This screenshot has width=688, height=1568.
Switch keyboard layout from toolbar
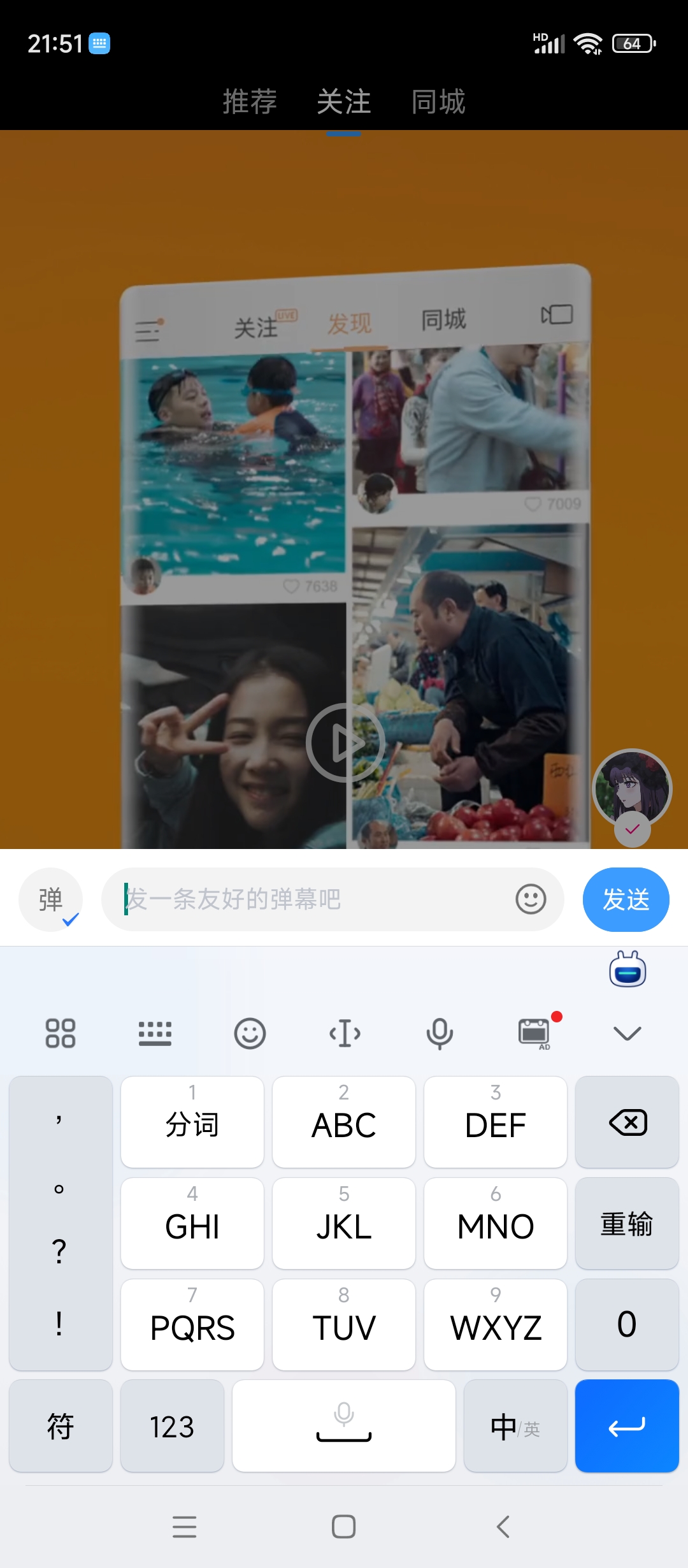tap(155, 1033)
